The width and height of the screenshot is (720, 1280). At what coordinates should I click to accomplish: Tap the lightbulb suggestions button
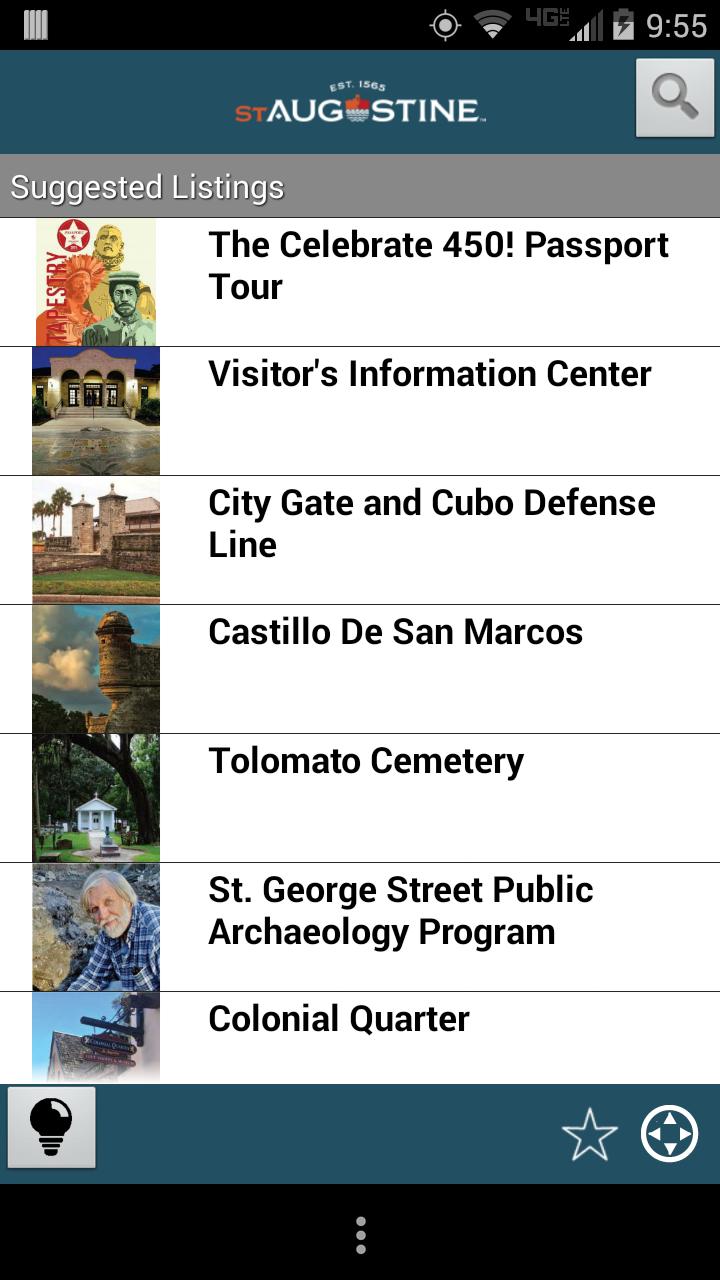(x=52, y=1127)
